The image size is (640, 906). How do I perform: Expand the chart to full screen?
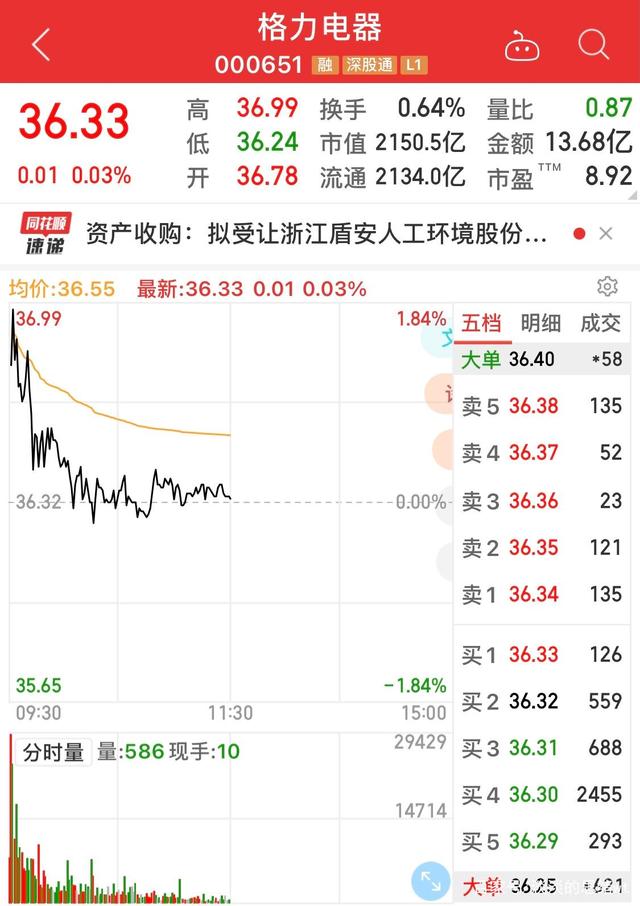(432, 881)
